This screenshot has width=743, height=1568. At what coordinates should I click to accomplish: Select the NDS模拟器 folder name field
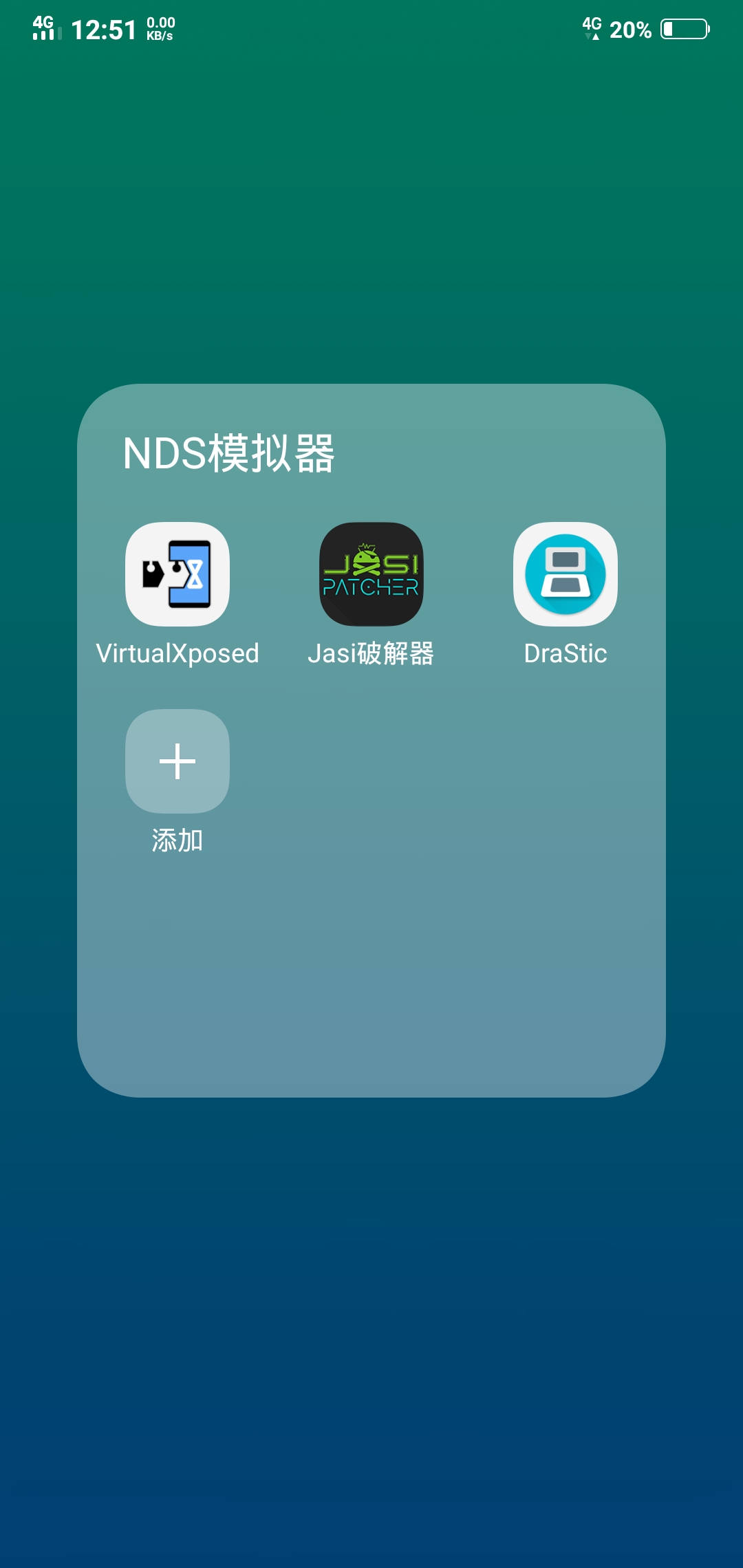[x=229, y=454]
